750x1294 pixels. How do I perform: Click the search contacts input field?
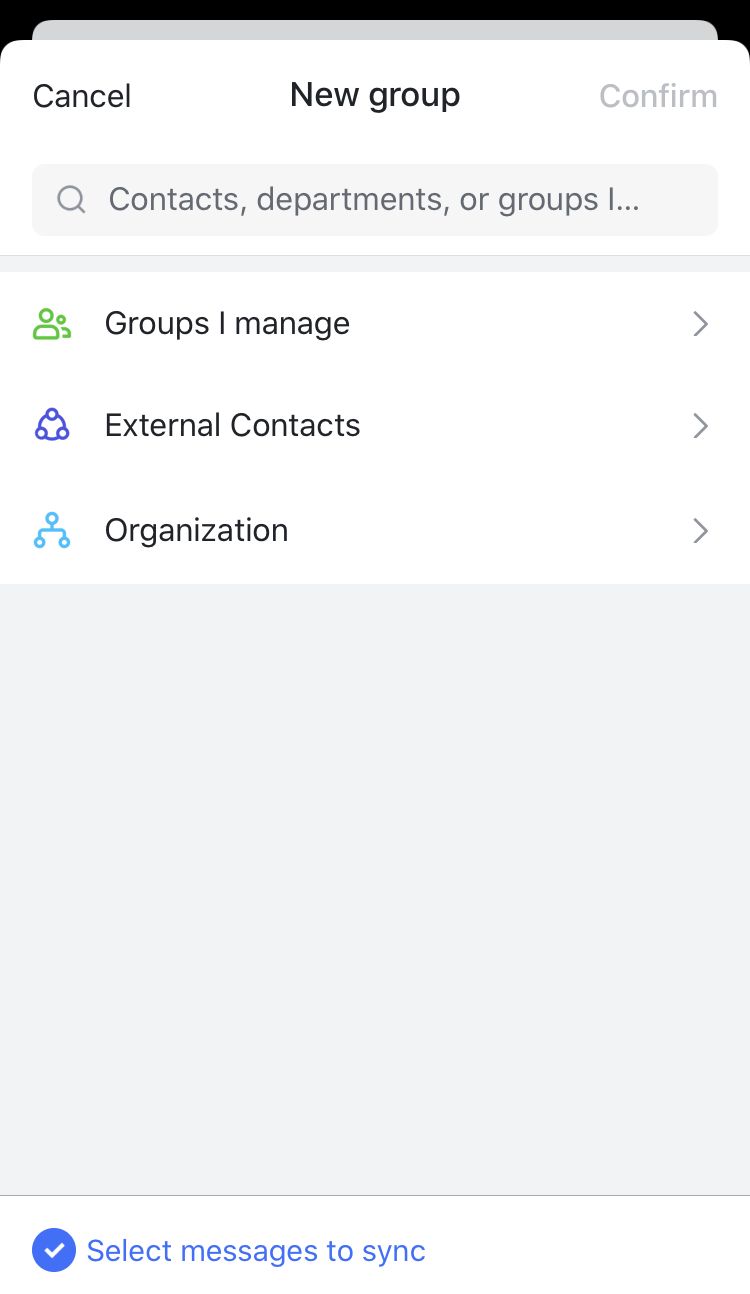(x=375, y=199)
